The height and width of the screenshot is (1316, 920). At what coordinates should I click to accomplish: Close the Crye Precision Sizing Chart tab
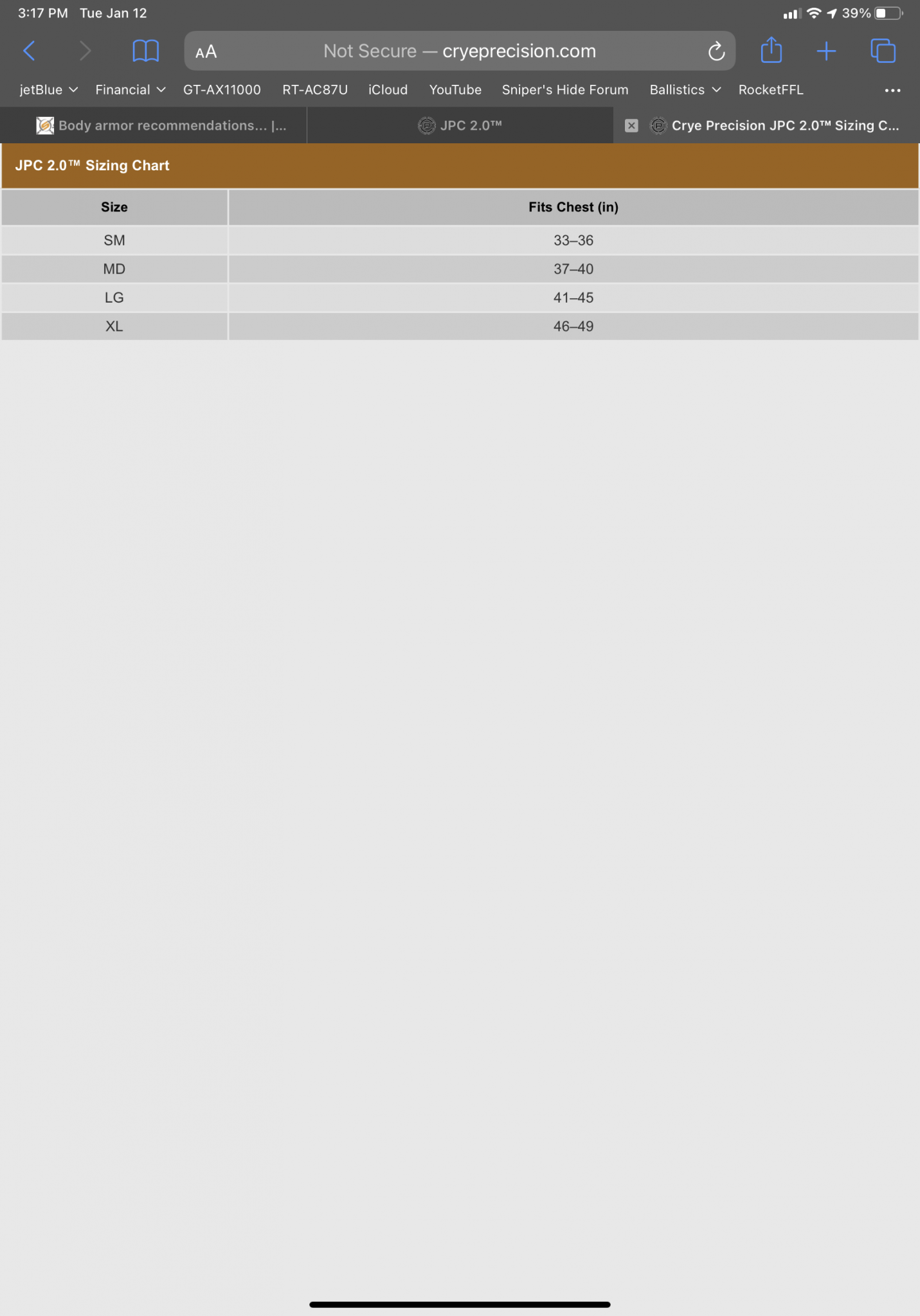[x=631, y=126]
